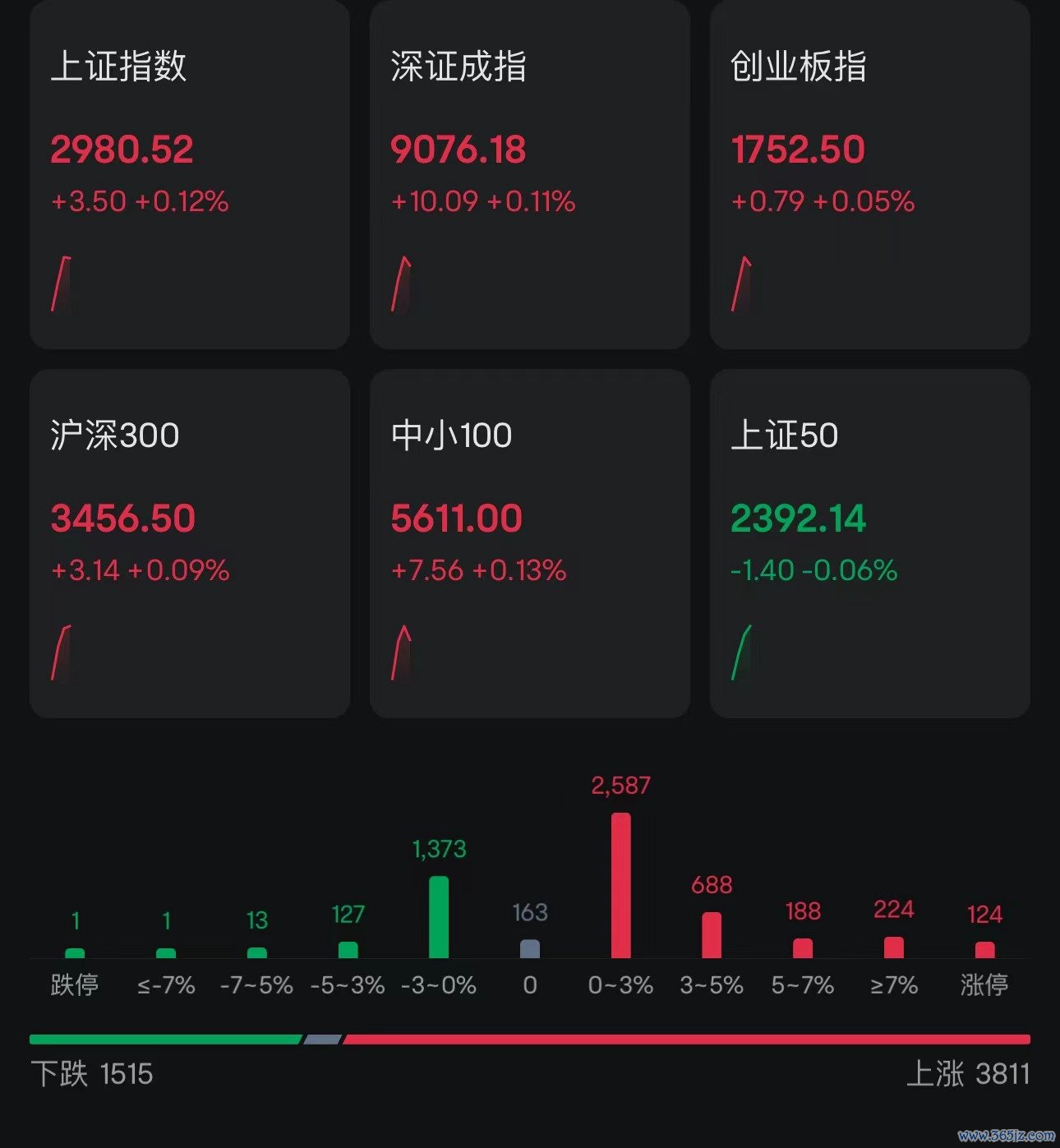Expand the 上证指数 index card

pos(189,177)
